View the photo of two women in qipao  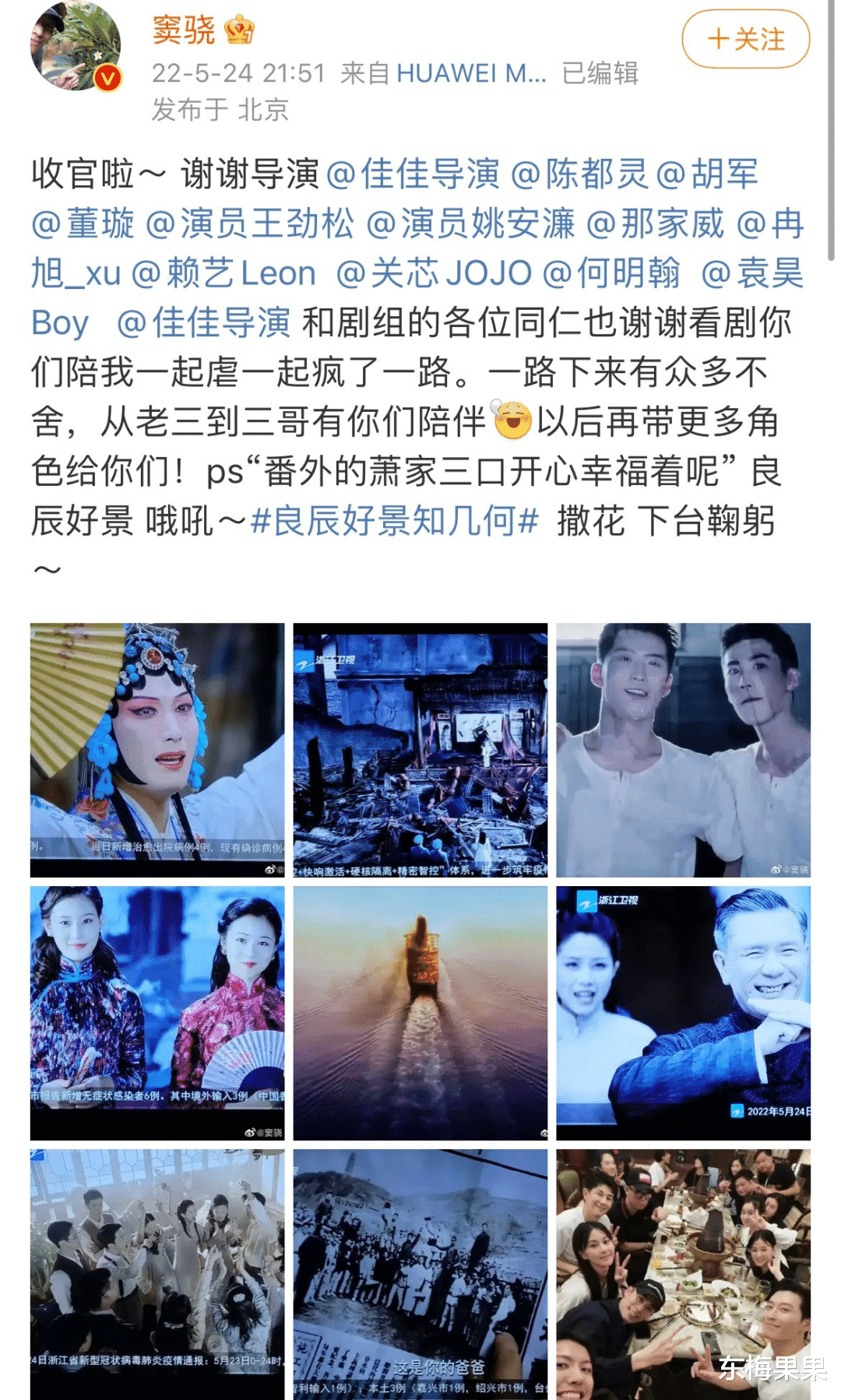(157, 1012)
